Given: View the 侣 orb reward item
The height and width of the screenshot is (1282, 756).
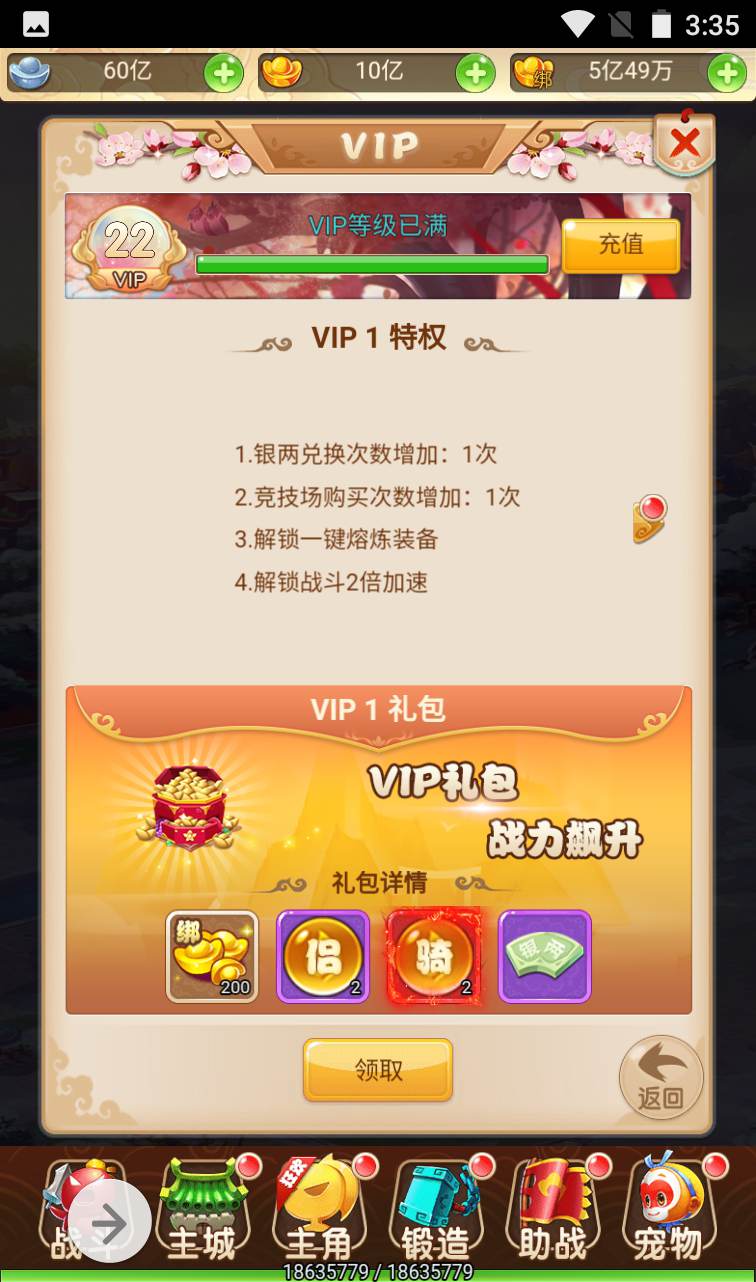Looking at the screenshot, I should point(323,957).
